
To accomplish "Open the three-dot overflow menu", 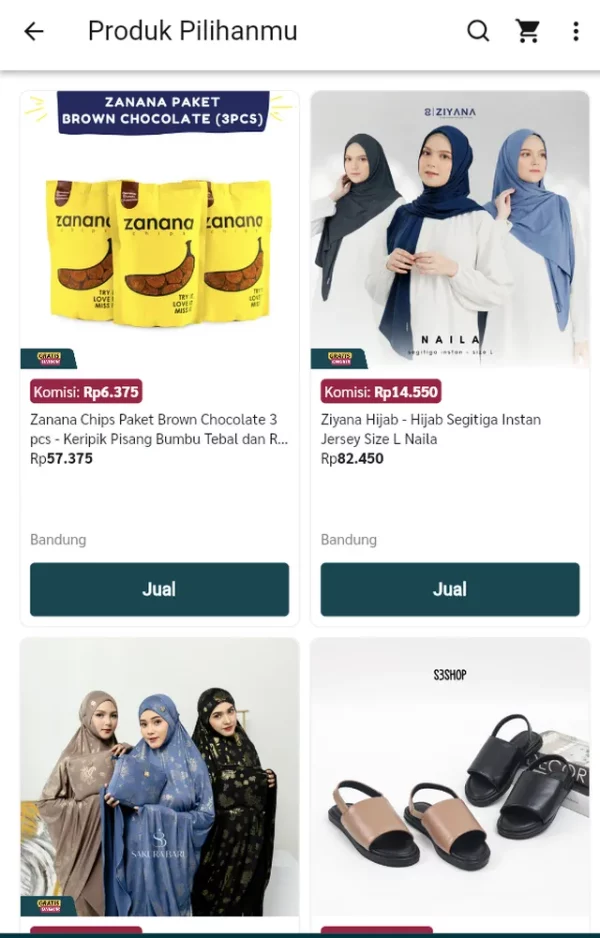I will click(575, 31).
